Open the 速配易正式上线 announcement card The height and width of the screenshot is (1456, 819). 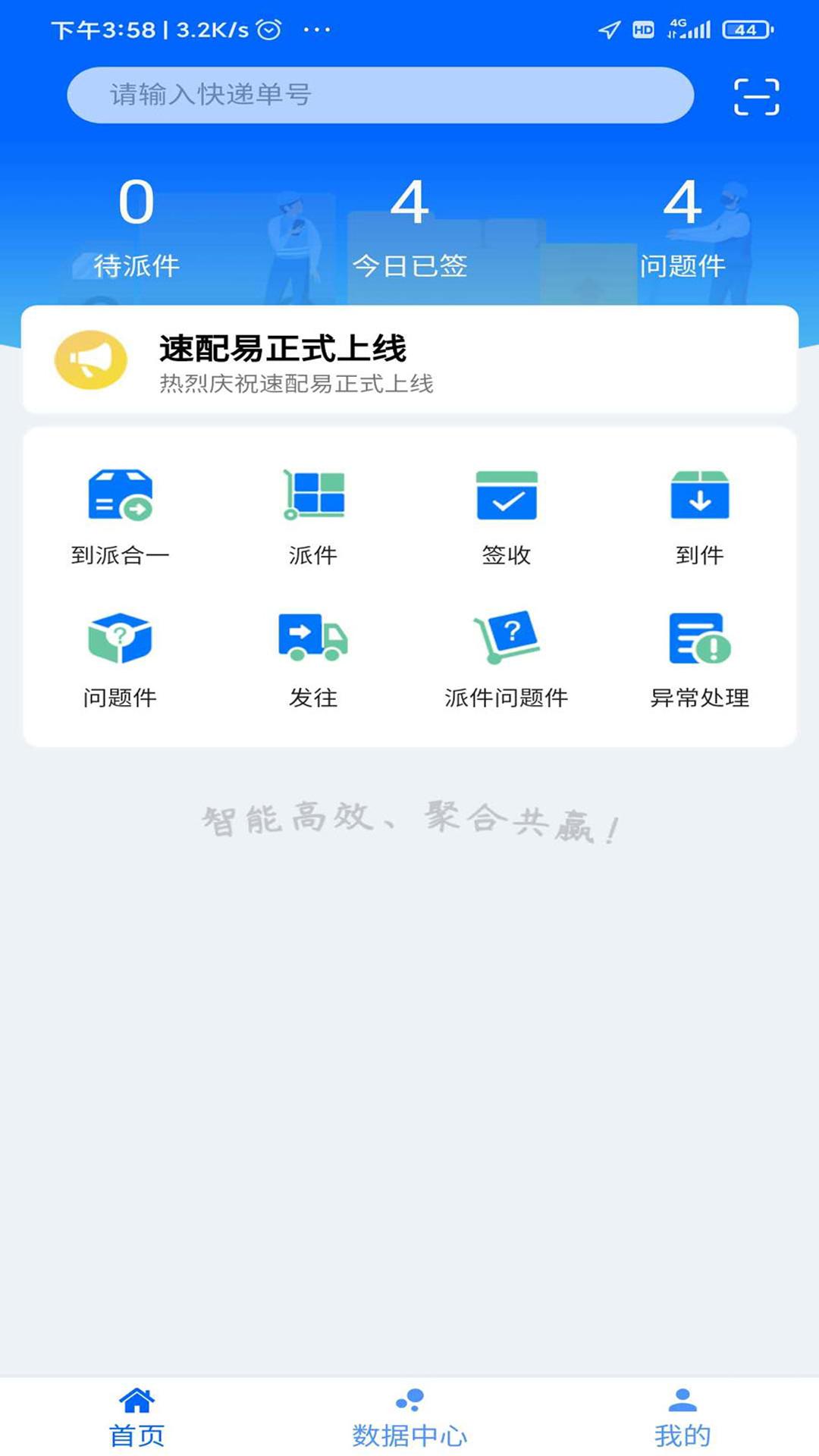click(x=409, y=361)
